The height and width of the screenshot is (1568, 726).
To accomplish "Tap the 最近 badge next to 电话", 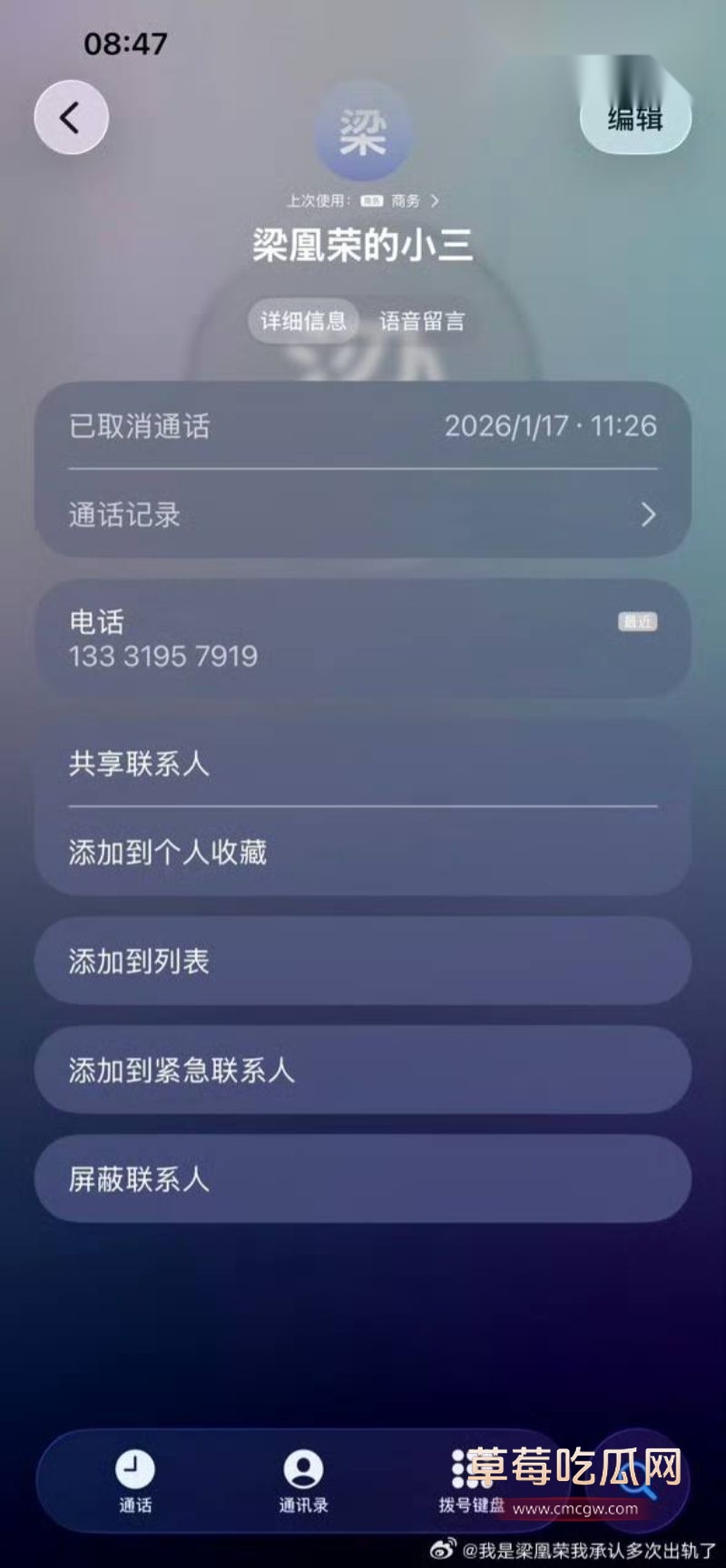I will (638, 622).
